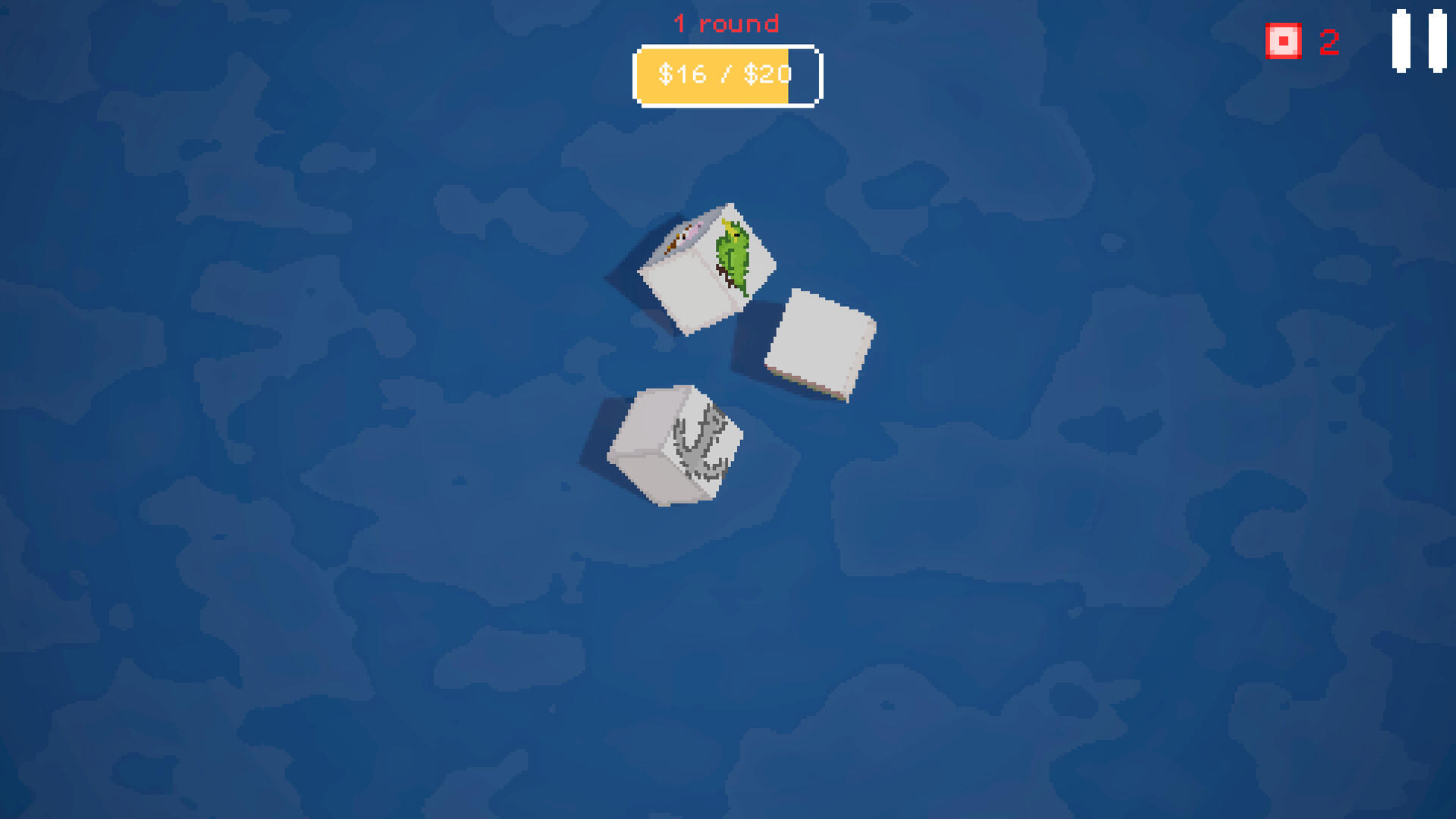Pause the game
The height and width of the screenshot is (819, 1456).
pyautogui.click(x=1419, y=41)
